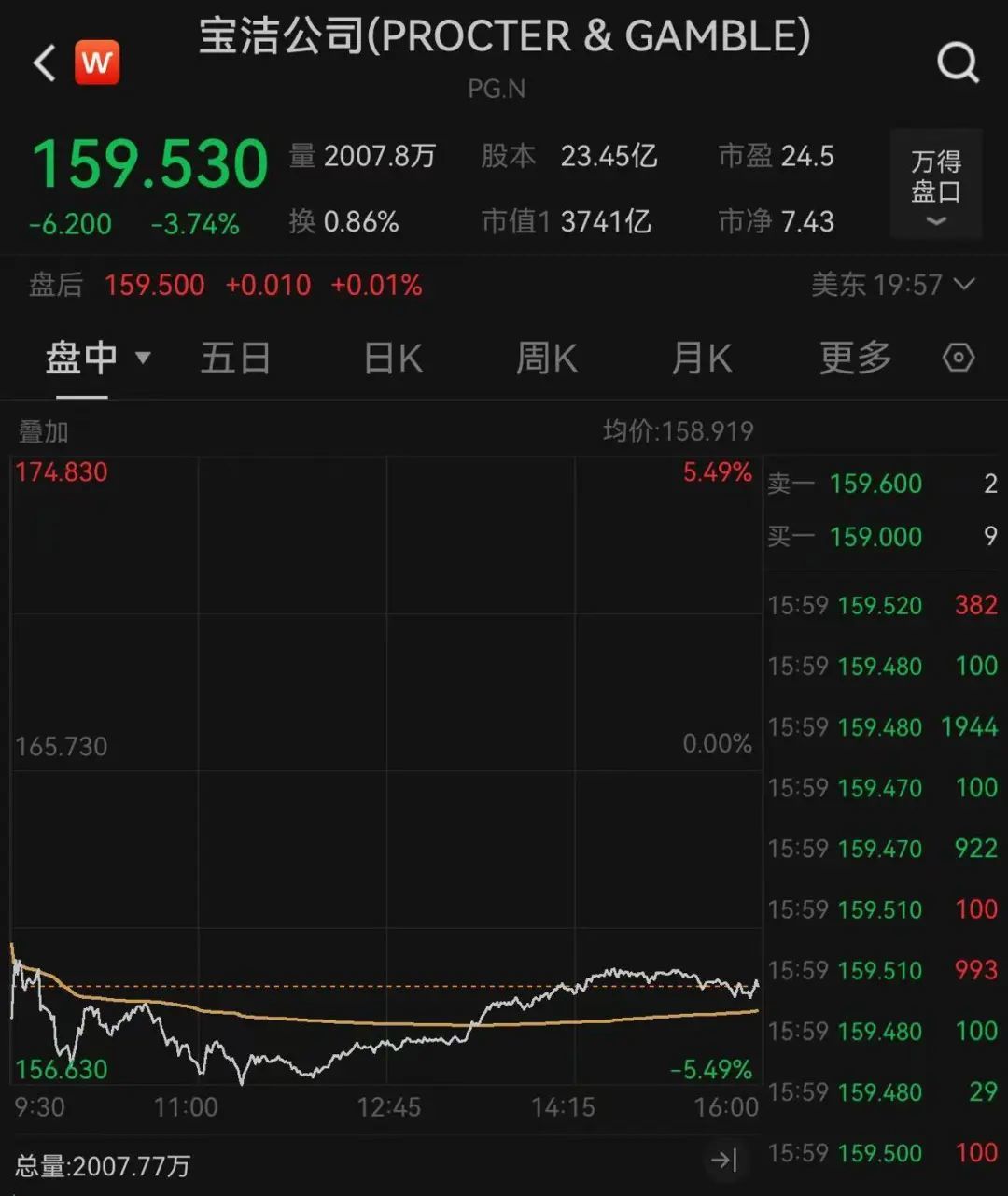1008x1196 pixels.
Task: Open the 美东 19:57 time dropdown
Action: 892,284
